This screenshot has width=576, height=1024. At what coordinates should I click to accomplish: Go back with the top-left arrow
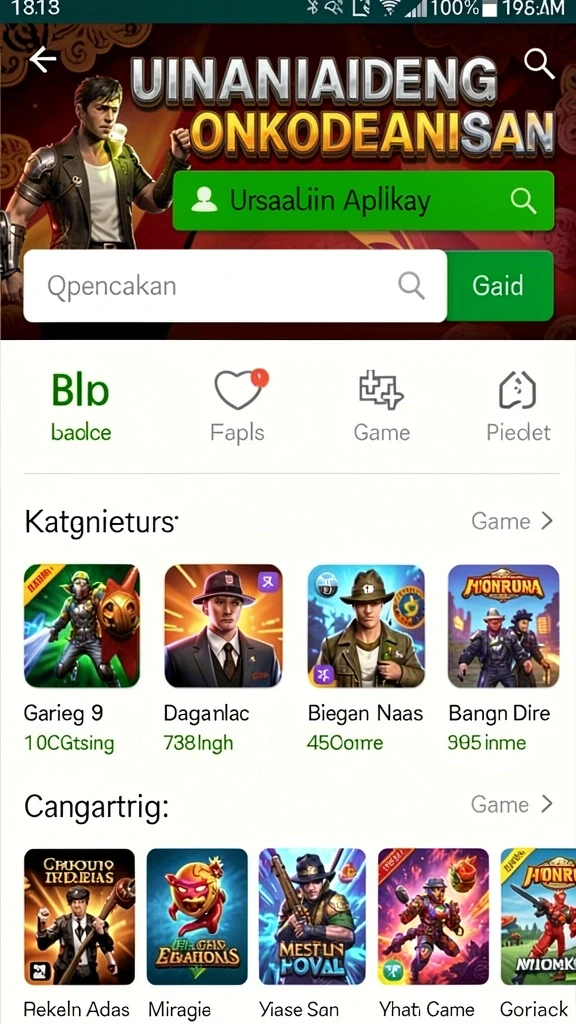tap(43, 60)
